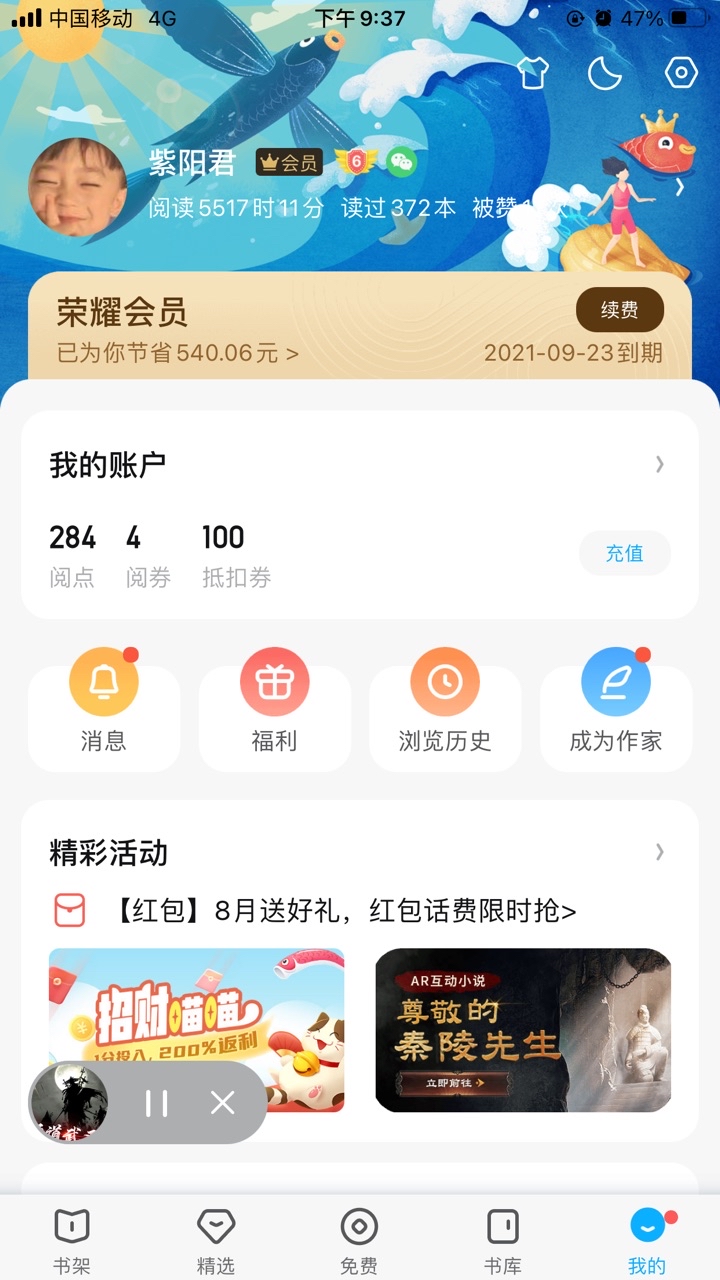Image resolution: width=720 pixels, height=1280 pixels.
Task: Open the 尊敬的秦陵先生 AR novel banner
Action: pyautogui.click(x=523, y=1029)
